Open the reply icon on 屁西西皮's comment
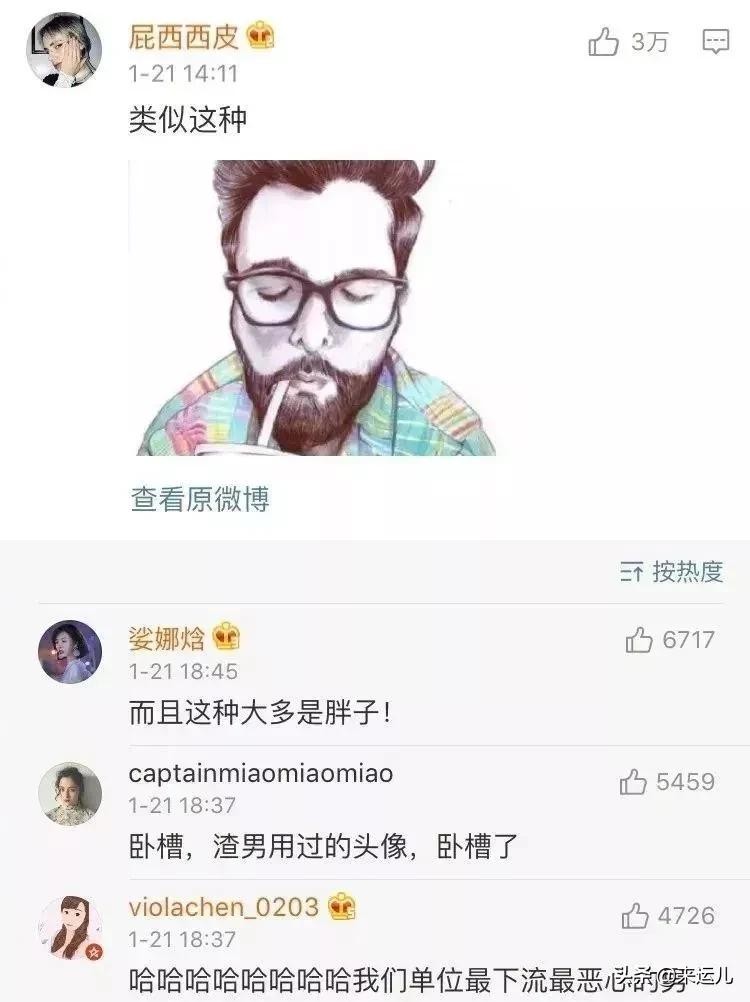Image resolution: width=750 pixels, height=1002 pixels. (715, 42)
